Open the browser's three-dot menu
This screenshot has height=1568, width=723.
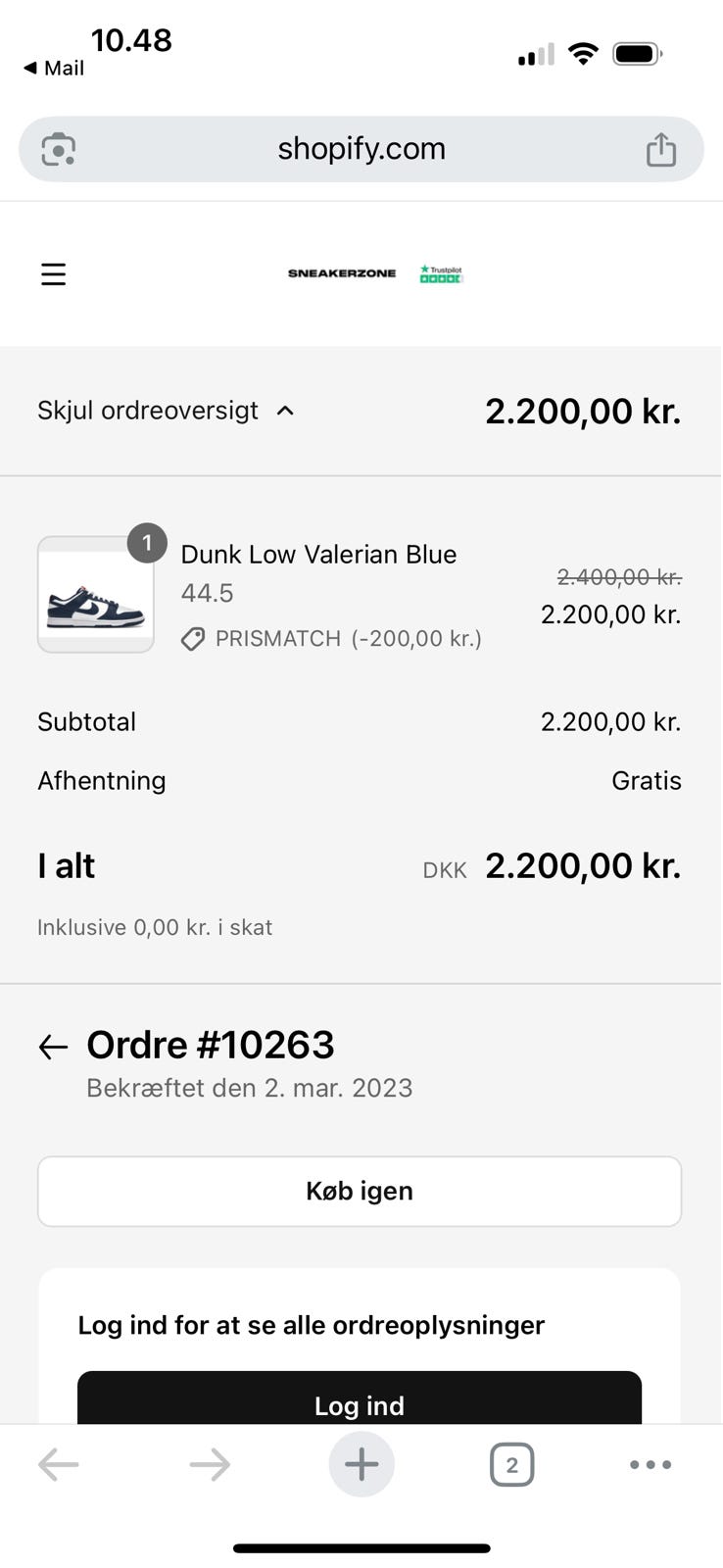point(651,1465)
